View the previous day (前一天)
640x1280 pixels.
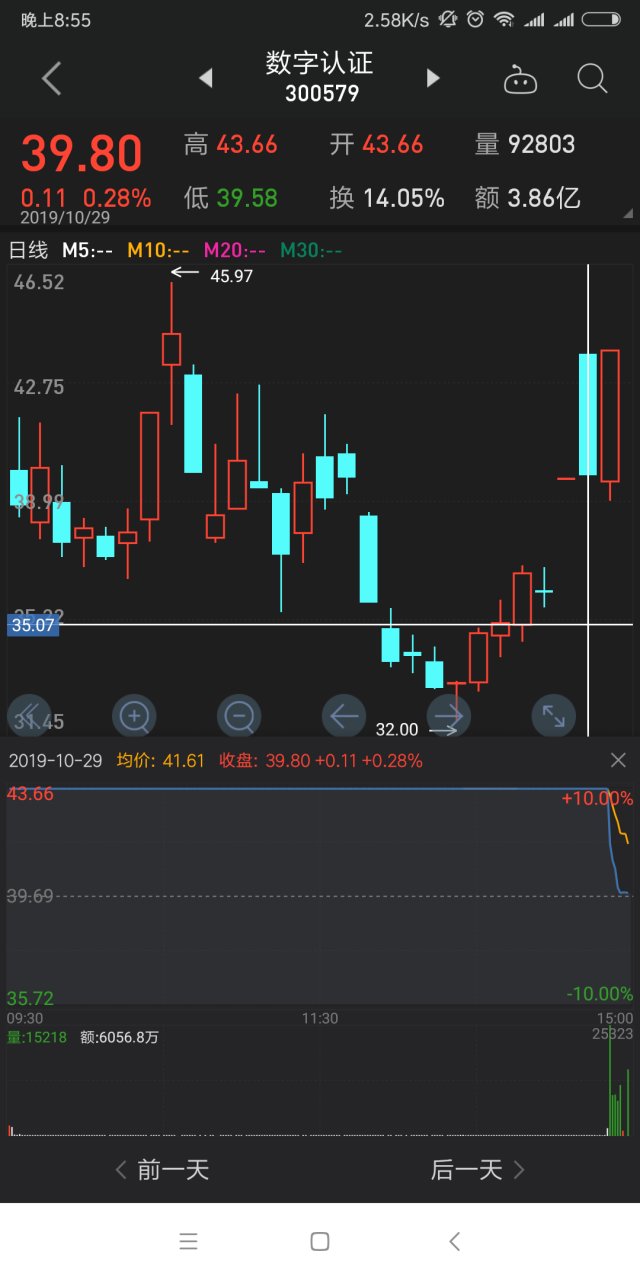point(162,1169)
